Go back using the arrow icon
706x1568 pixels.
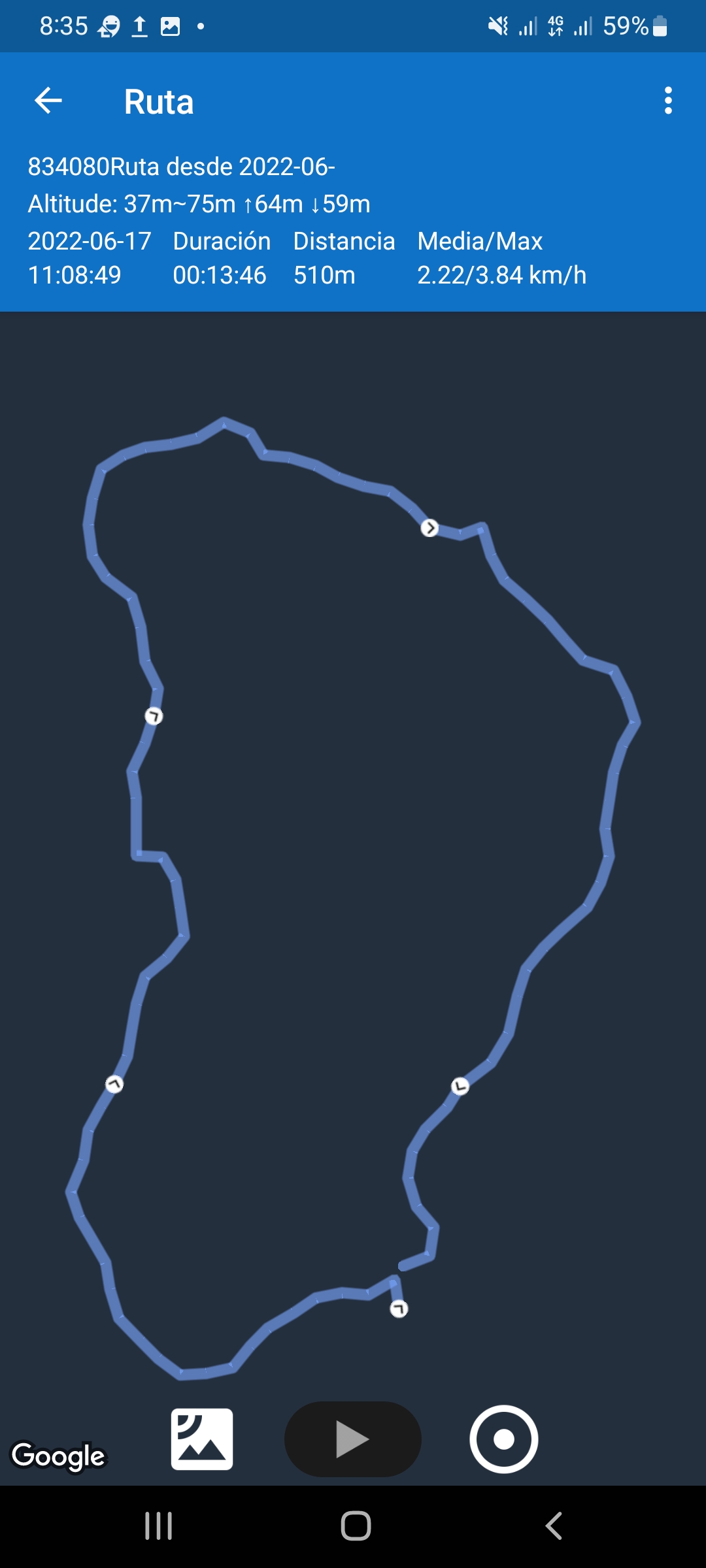pos(48,101)
